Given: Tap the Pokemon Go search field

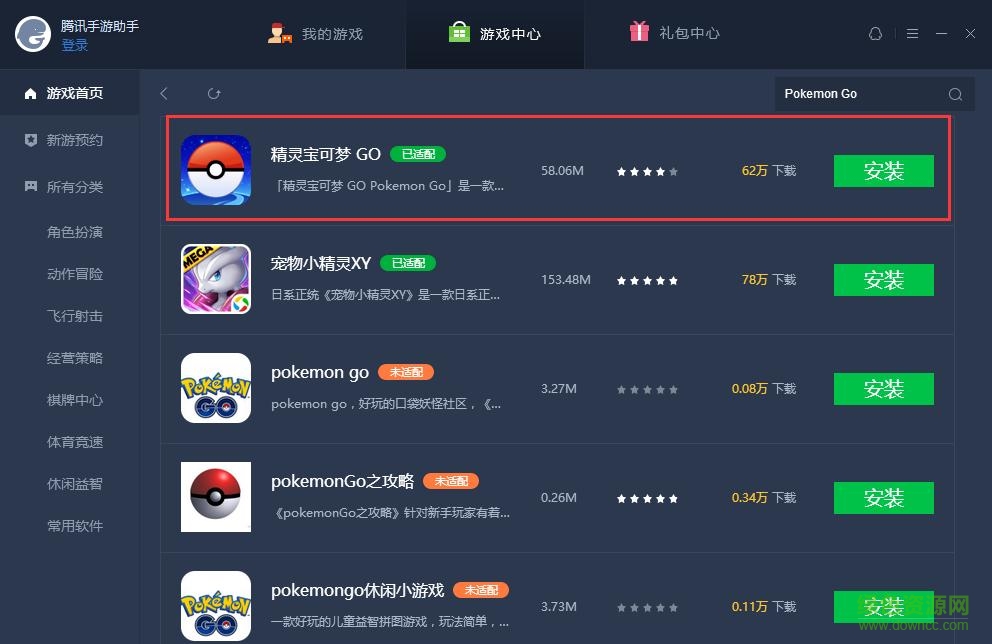Looking at the screenshot, I should (x=860, y=94).
